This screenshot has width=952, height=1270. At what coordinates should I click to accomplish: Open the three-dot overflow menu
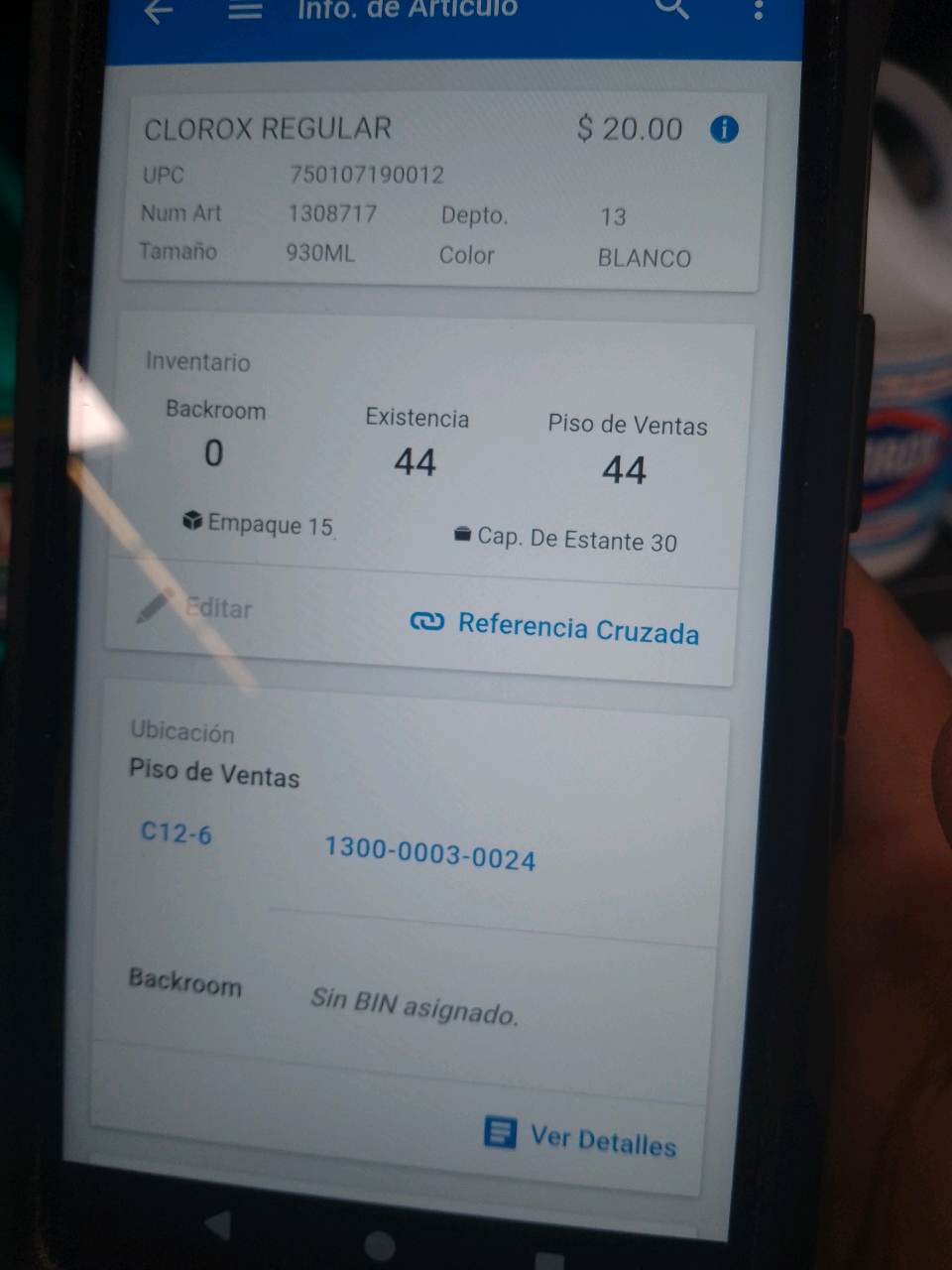759,9
